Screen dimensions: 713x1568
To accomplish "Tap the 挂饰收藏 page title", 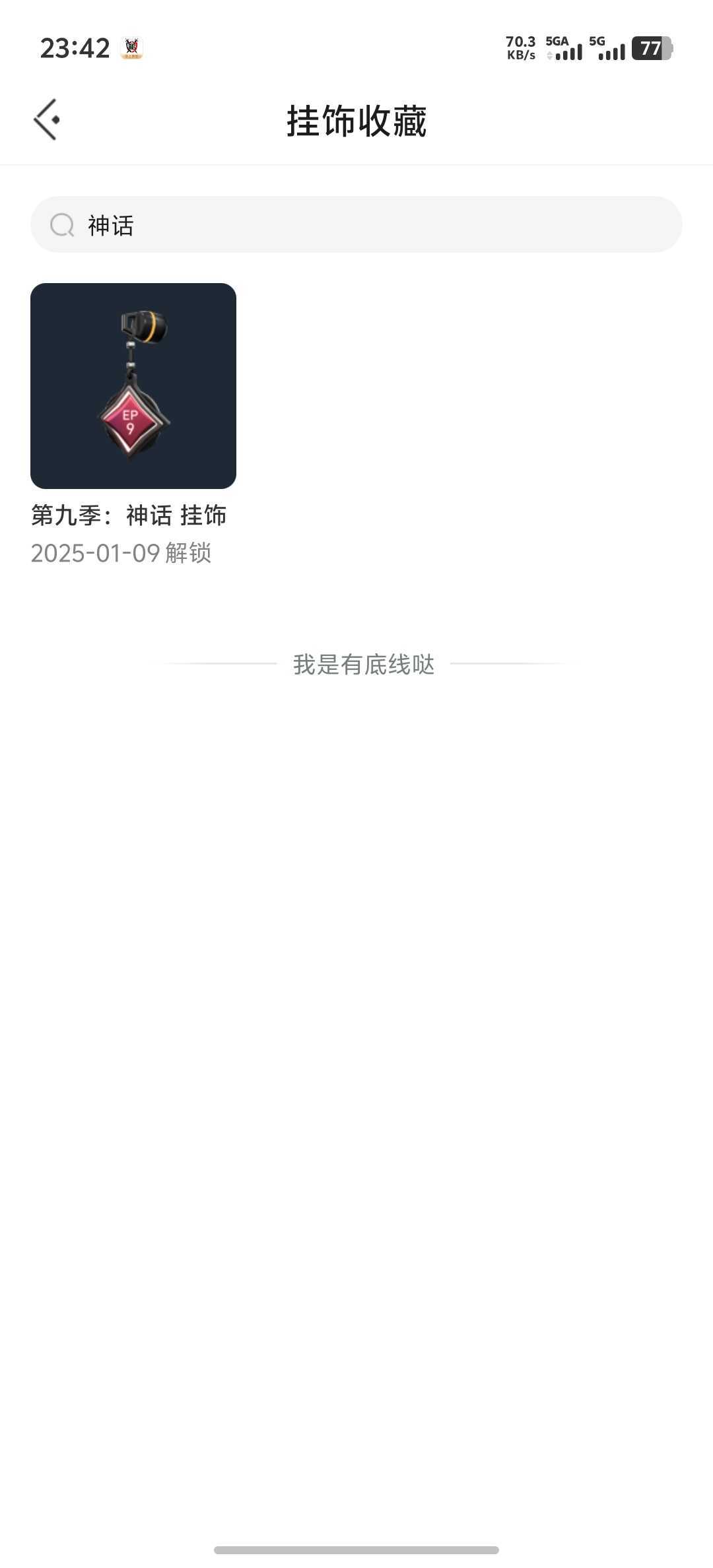I will (x=356, y=121).
